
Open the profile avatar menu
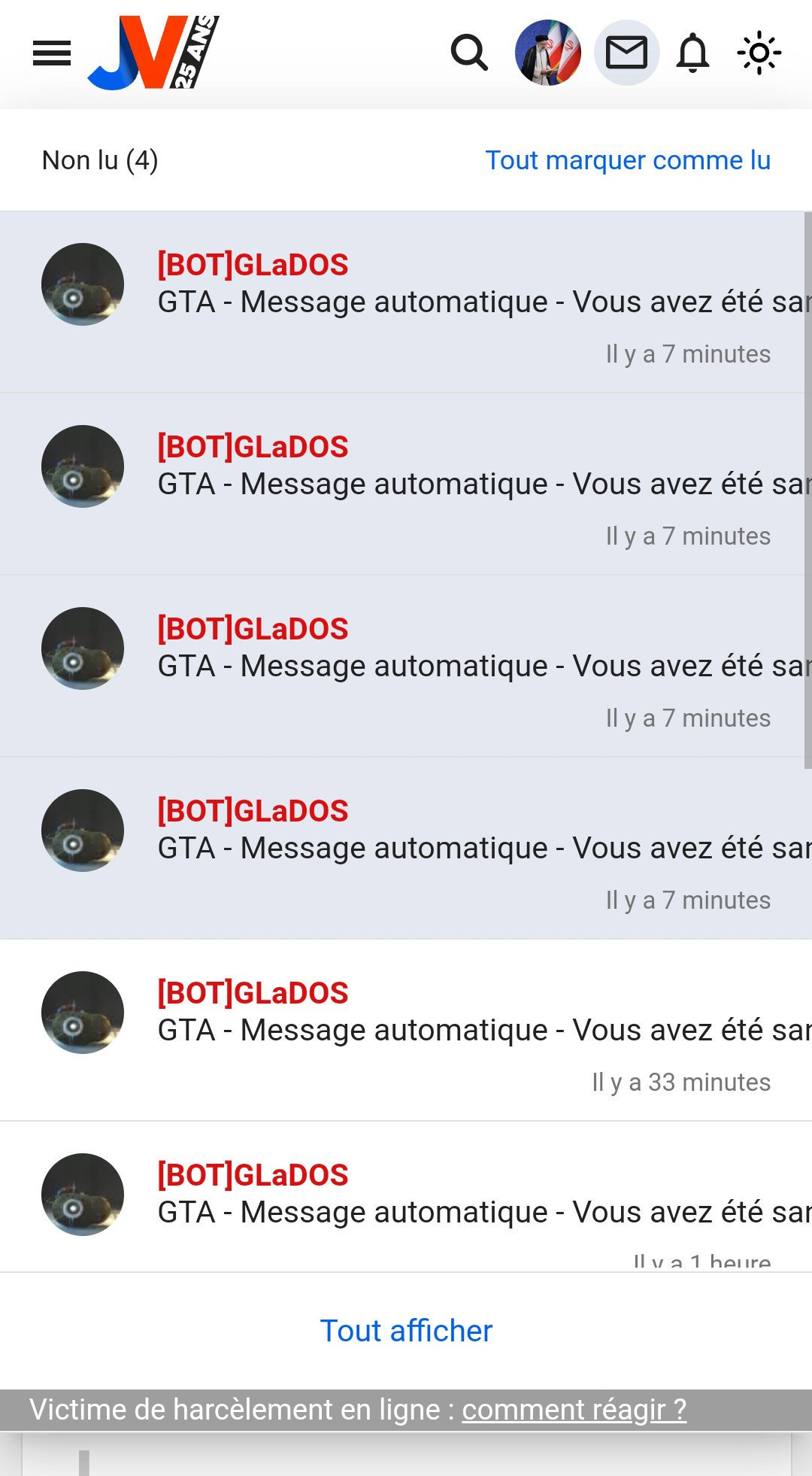point(547,53)
